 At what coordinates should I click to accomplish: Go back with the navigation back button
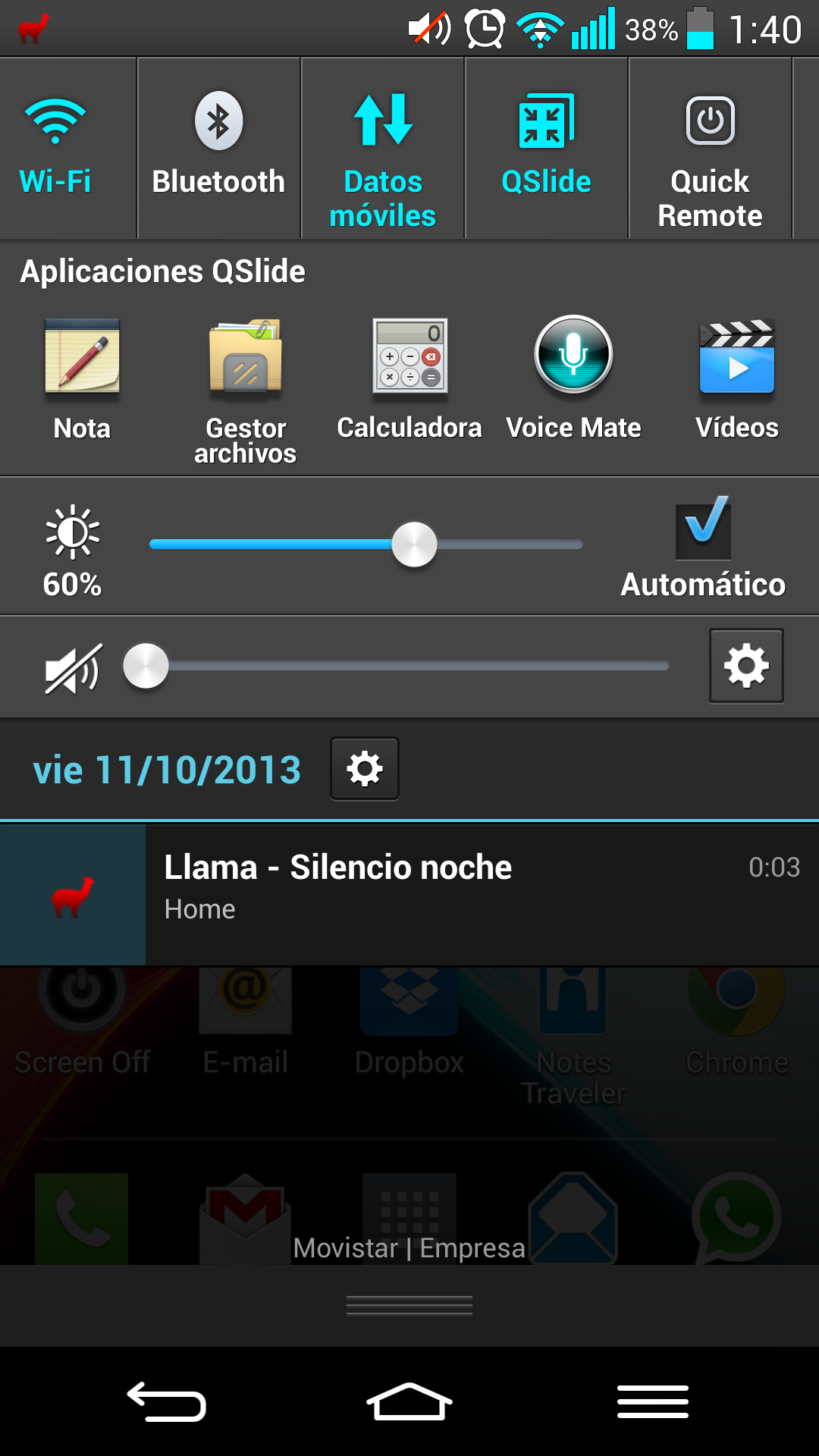(x=167, y=1401)
